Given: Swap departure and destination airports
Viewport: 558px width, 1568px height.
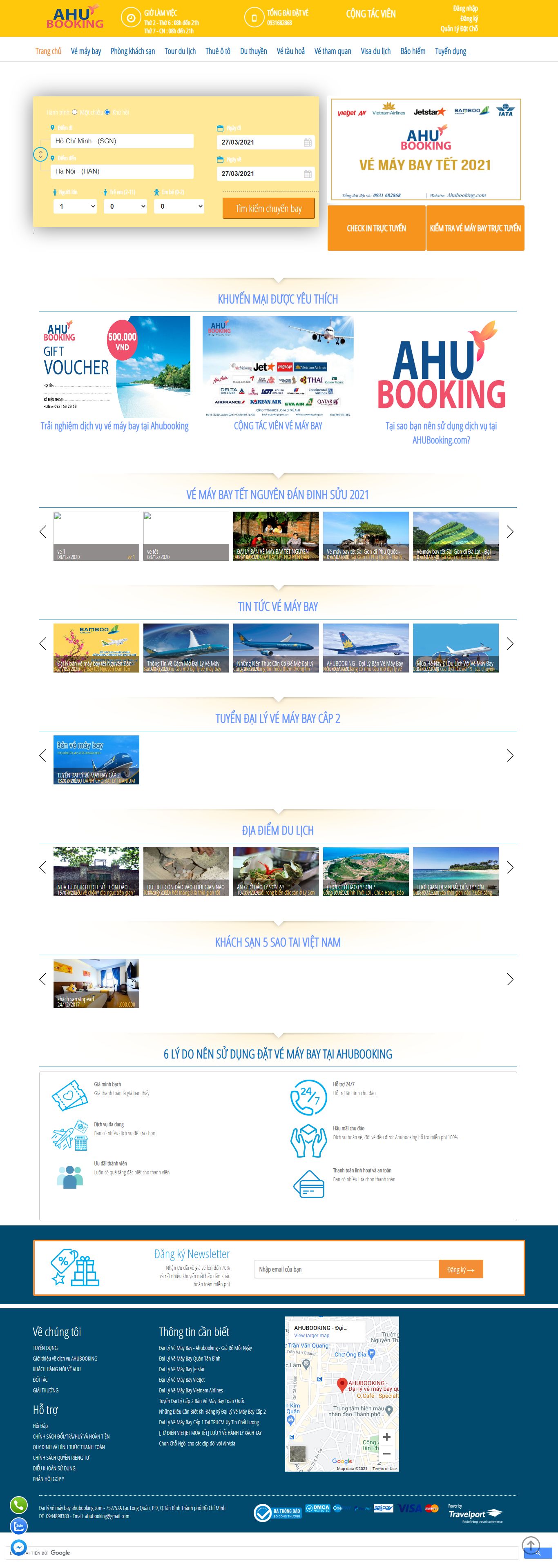Looking at the screenshot, I should tap(40, 155).
